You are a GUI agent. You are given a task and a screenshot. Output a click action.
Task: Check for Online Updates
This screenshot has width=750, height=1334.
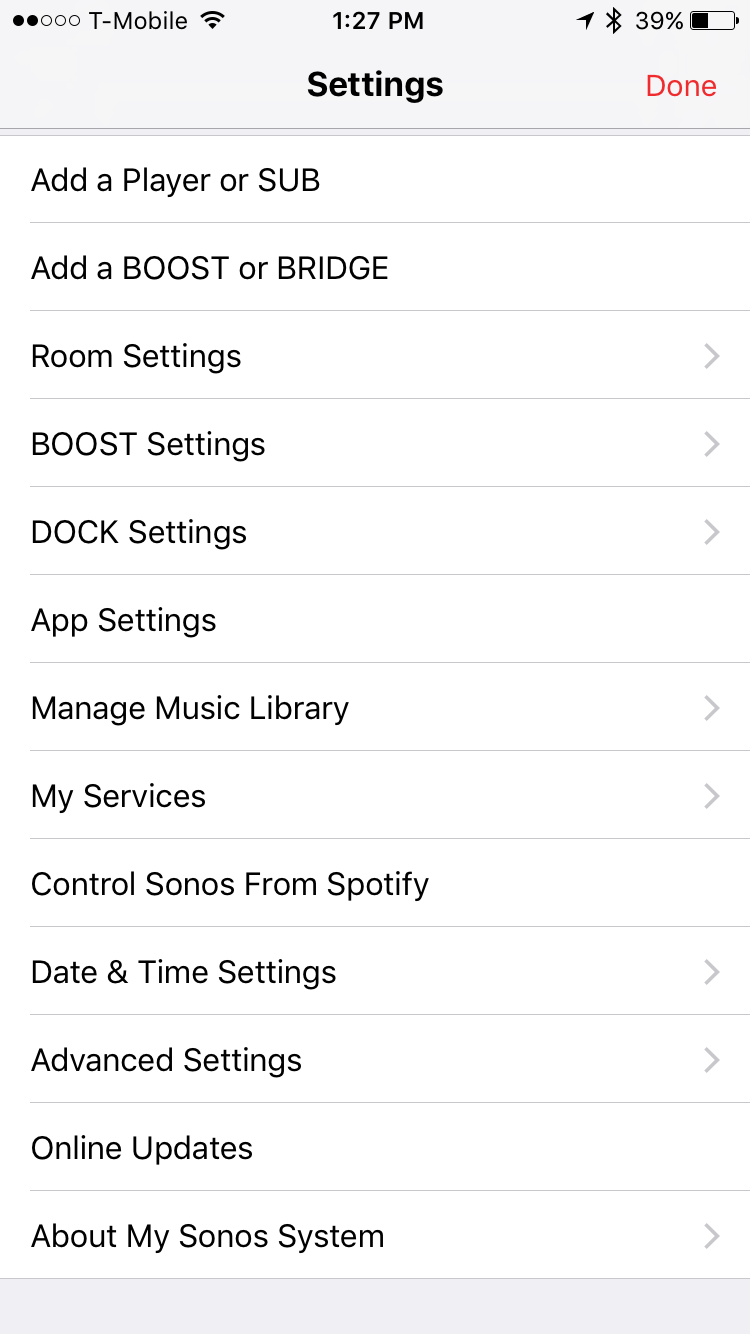tap(375, 1148)
